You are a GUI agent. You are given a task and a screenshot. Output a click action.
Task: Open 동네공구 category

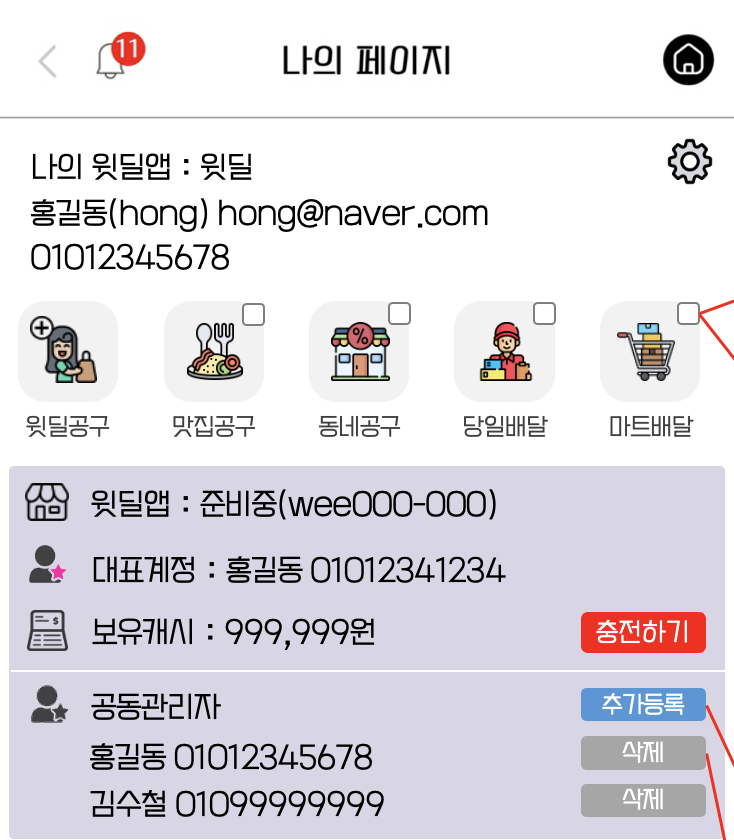(358, 351)
